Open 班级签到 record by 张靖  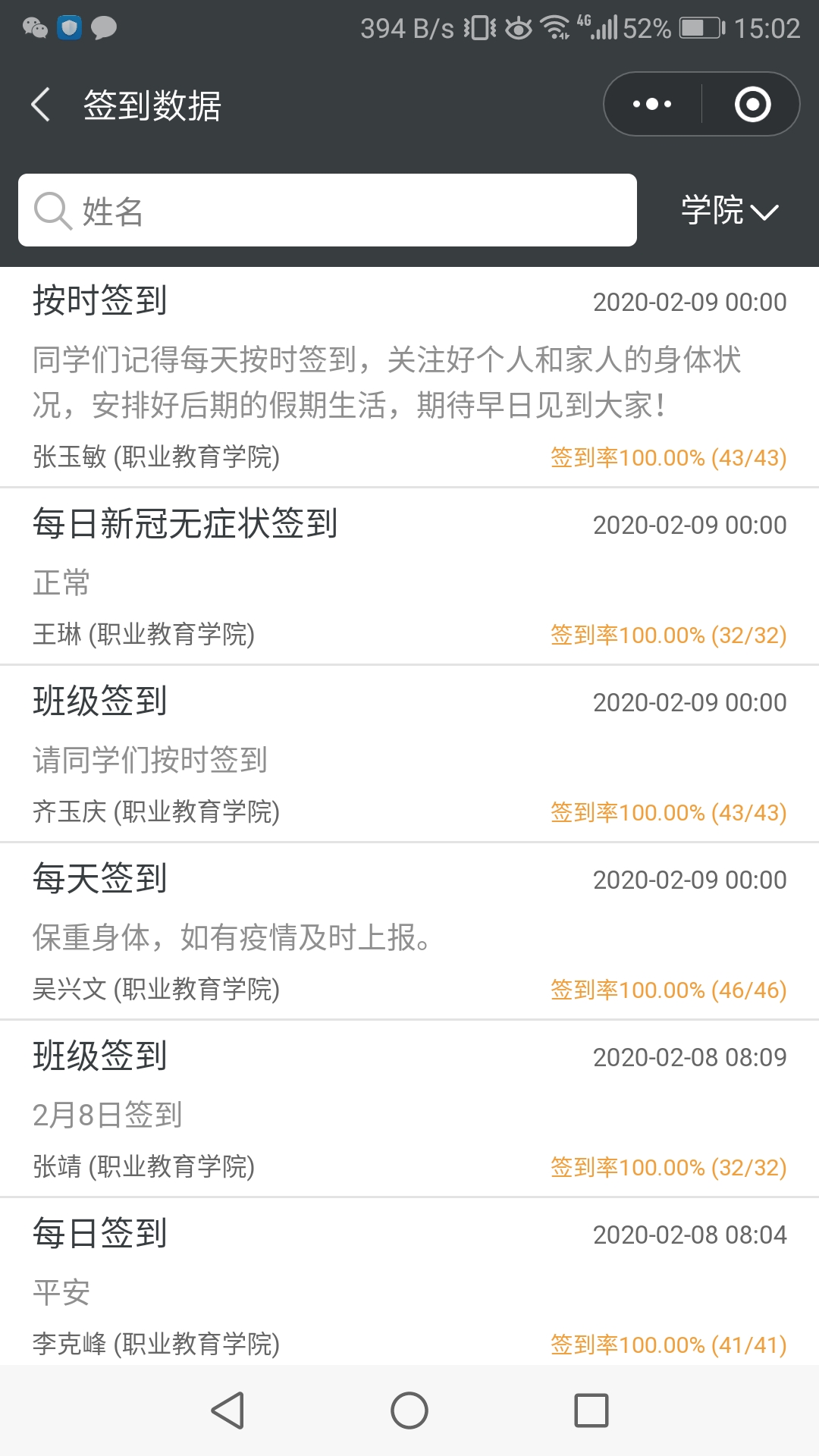409,1109
